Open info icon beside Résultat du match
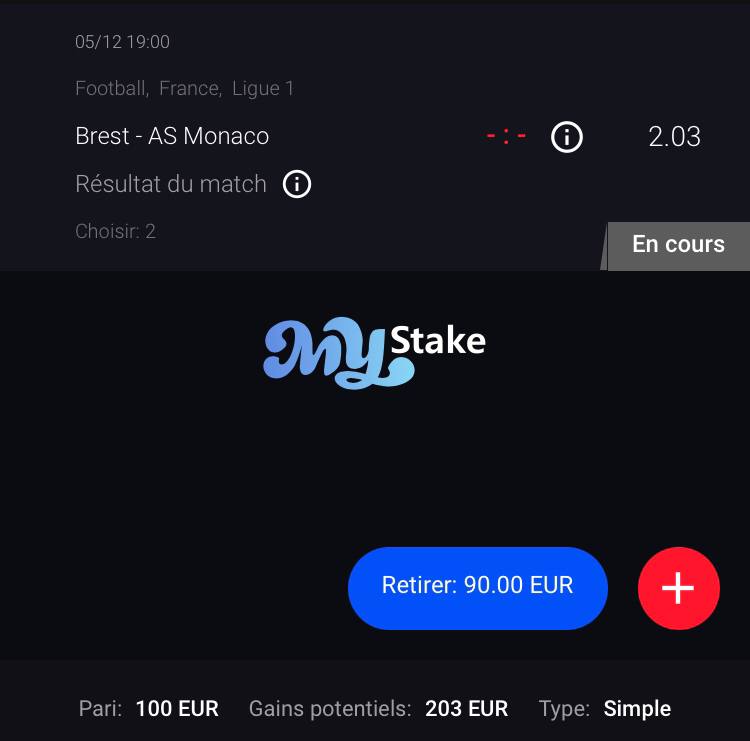 coord(297,184)
